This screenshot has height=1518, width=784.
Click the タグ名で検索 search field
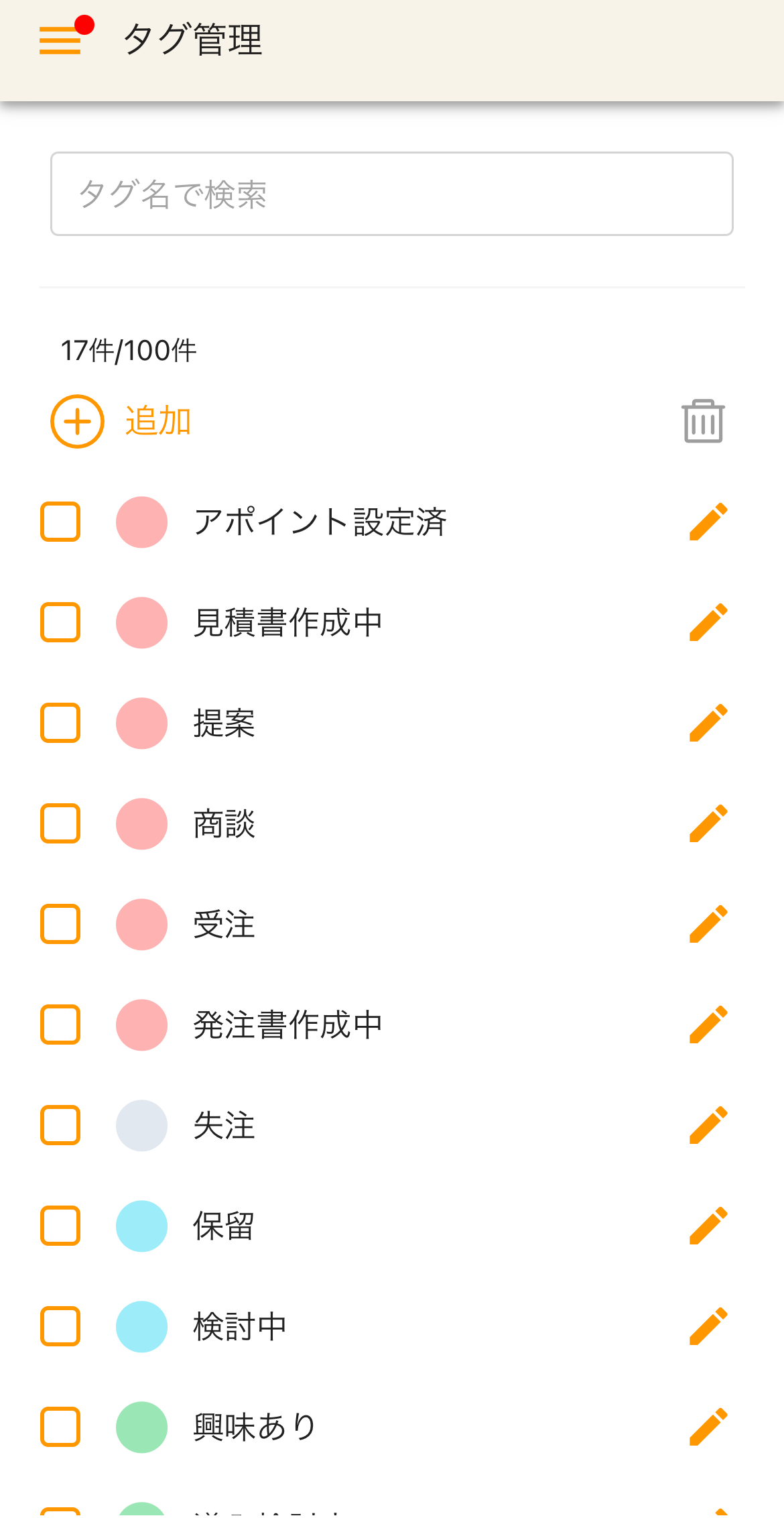(x=391, y=193)
